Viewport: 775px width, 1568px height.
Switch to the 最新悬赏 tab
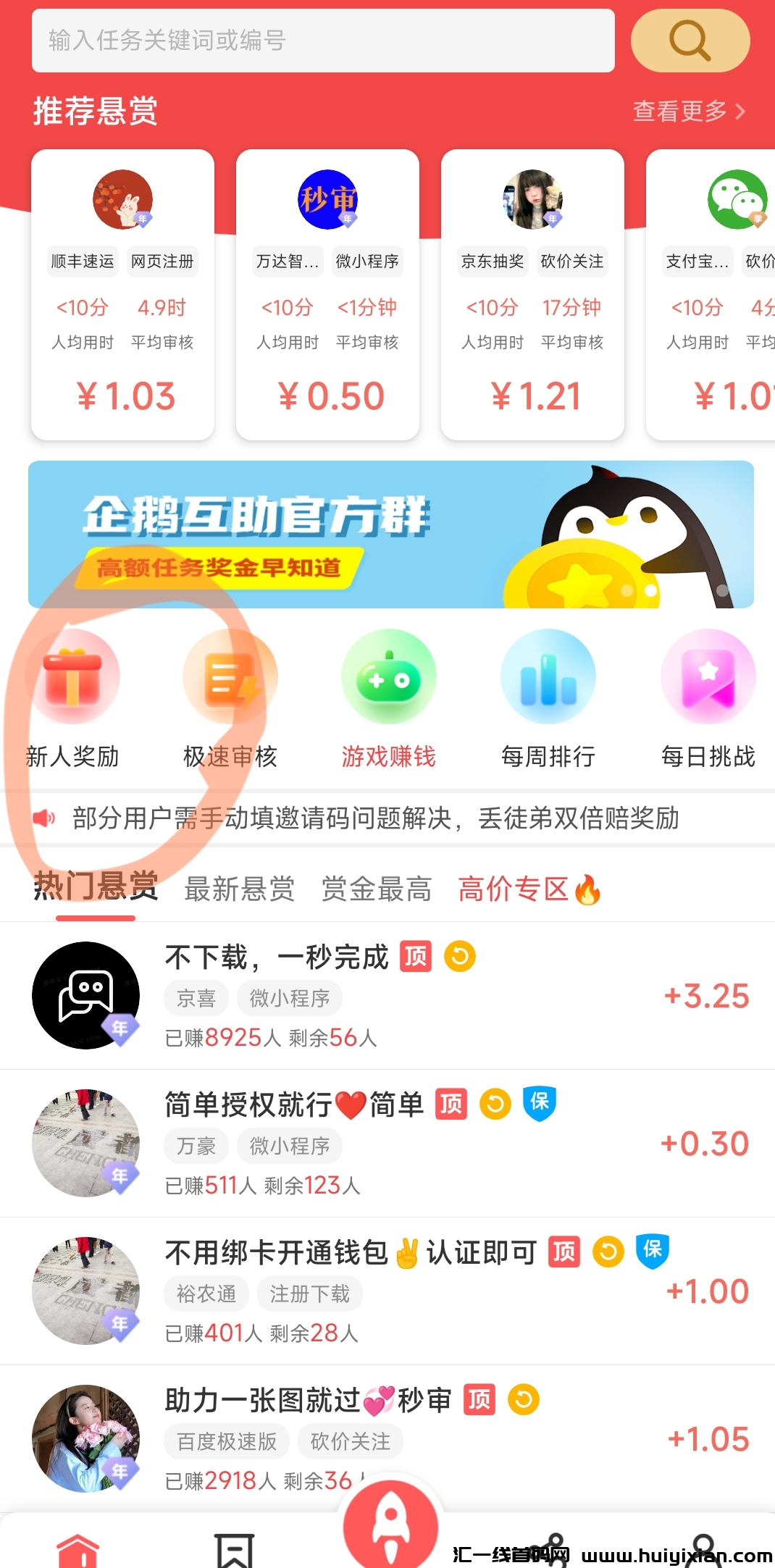click(240, 889)
